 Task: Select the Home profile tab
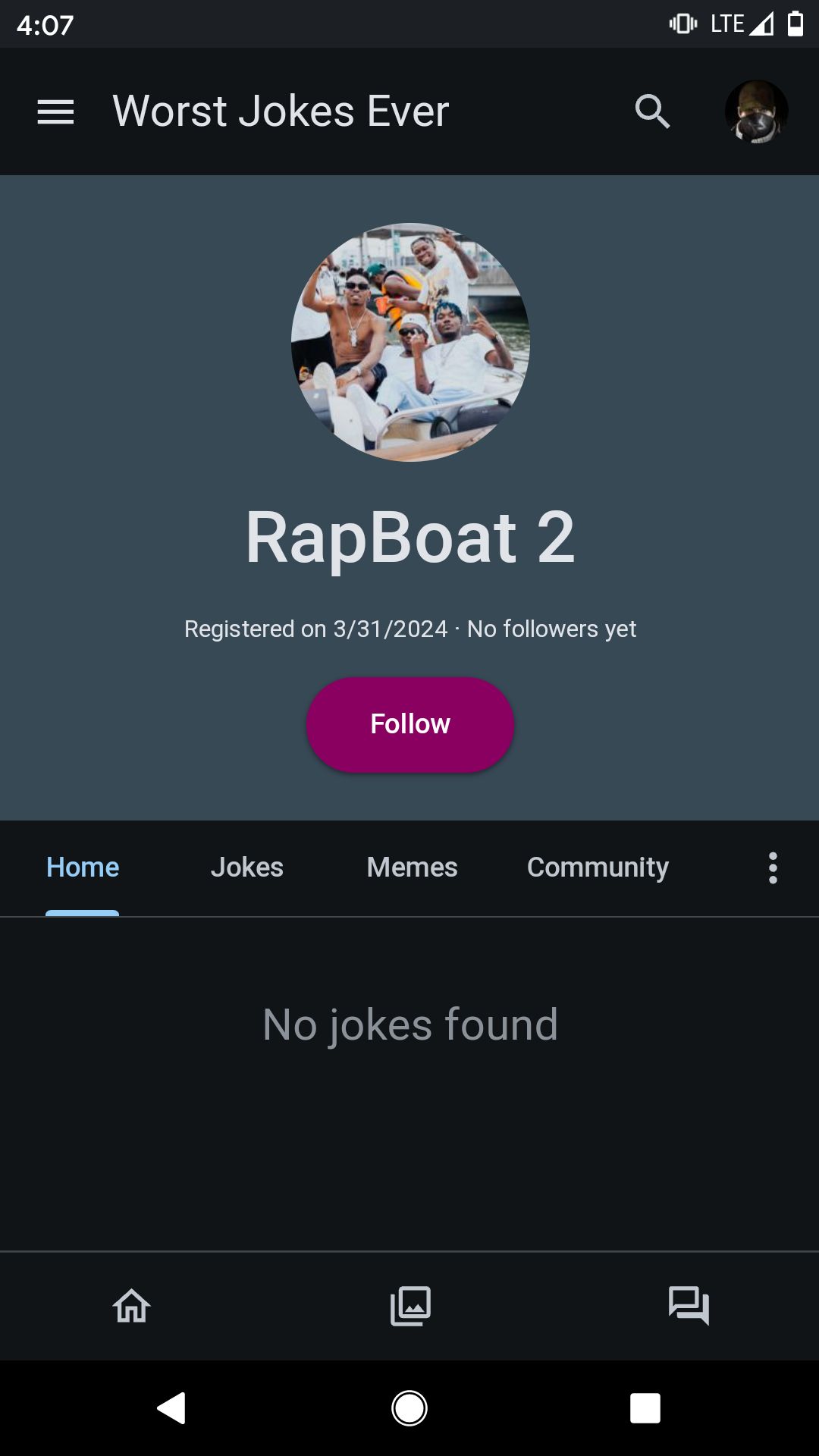tap(83, 867)
